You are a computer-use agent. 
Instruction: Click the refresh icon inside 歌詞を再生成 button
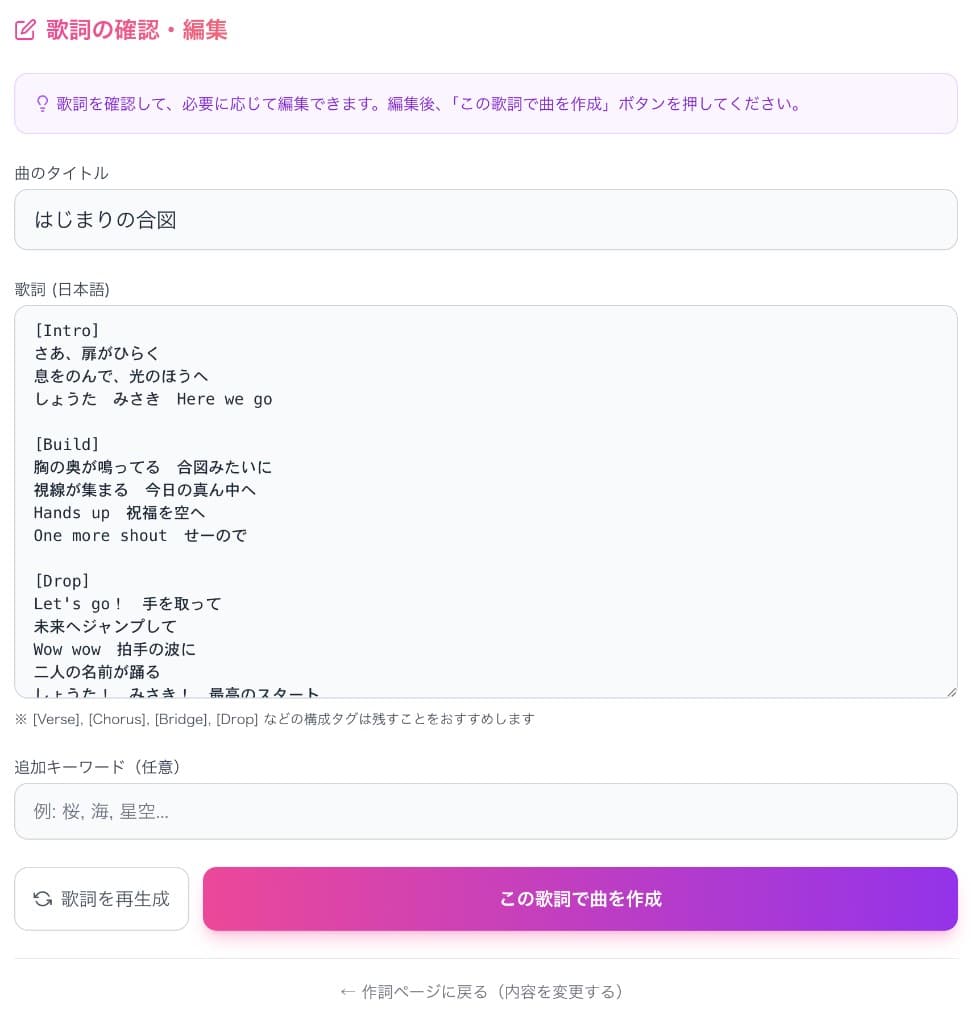pyautogui.click(x=42, y=898)
